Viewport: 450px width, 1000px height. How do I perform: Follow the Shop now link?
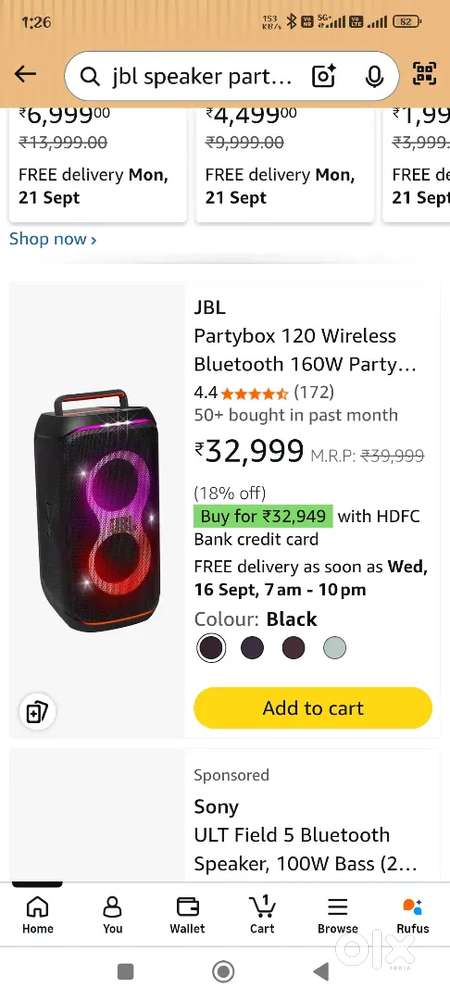(x=53, y=239)
